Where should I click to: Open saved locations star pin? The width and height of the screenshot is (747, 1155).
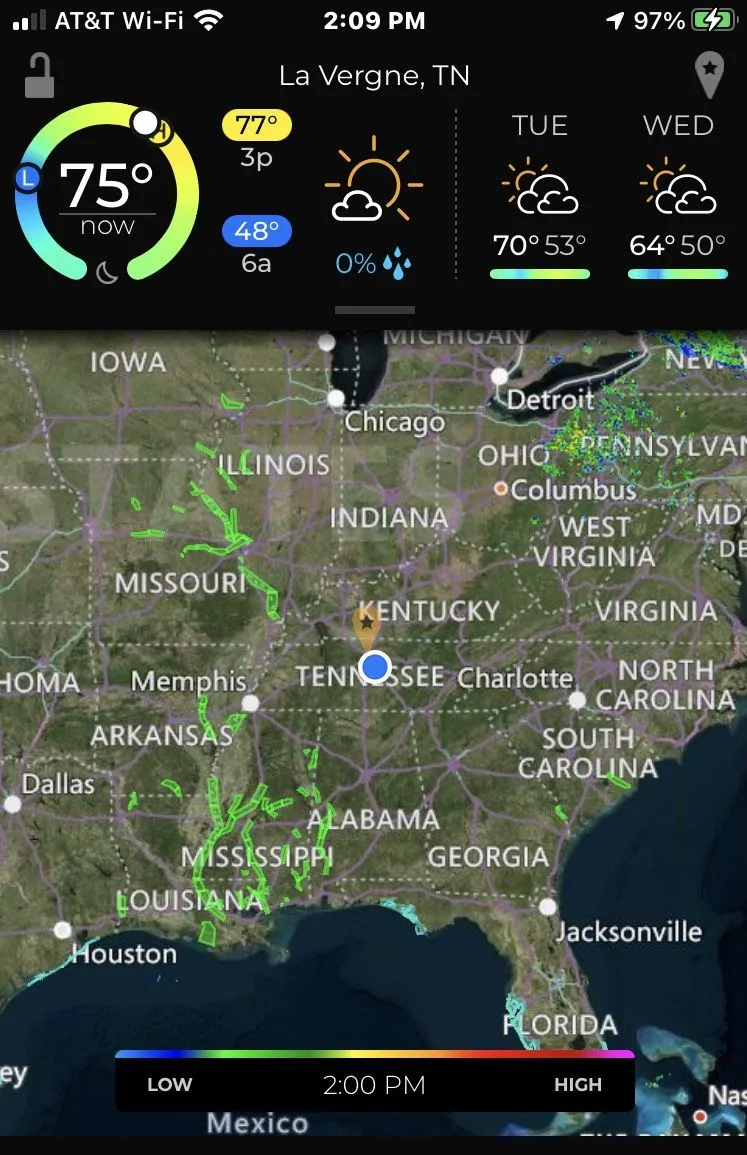[x=708, y=76]
